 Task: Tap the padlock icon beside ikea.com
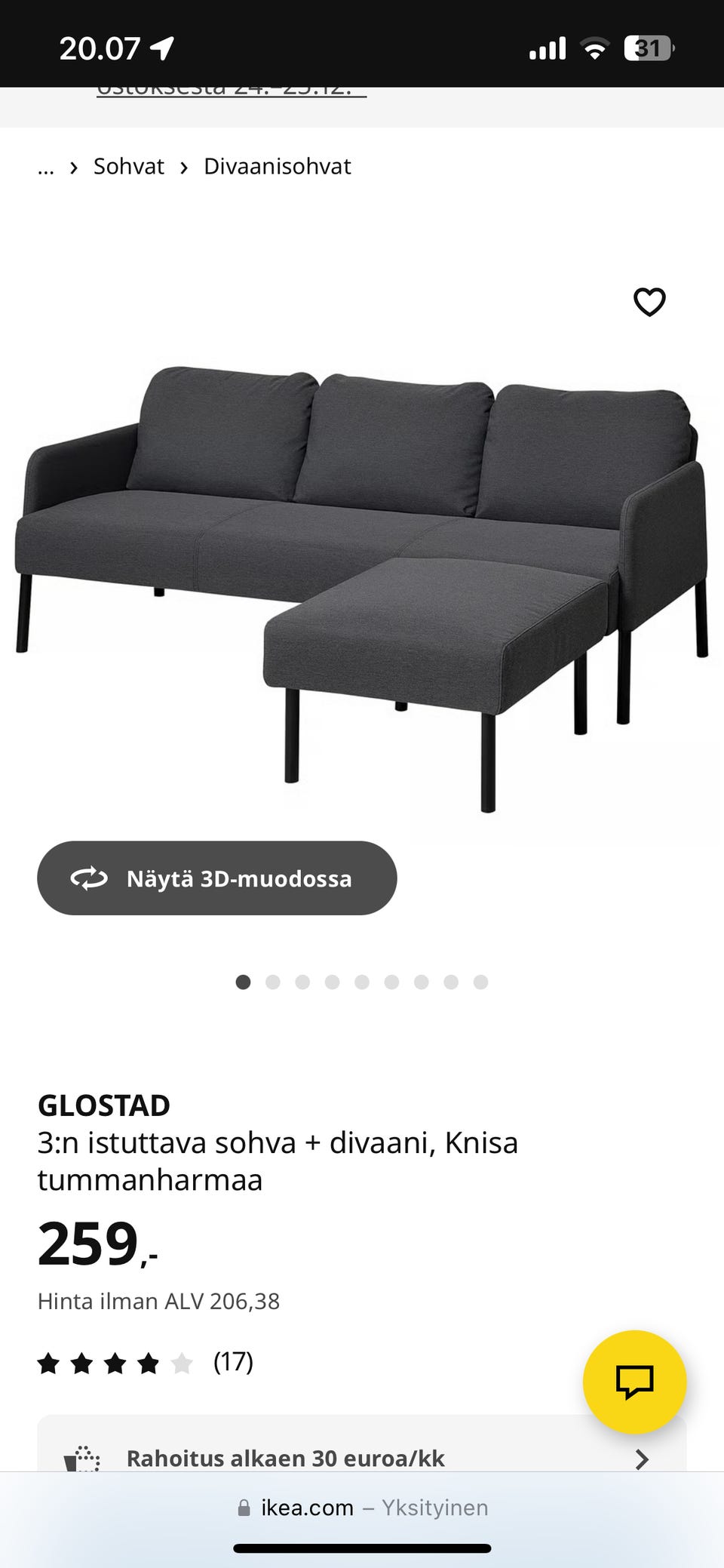(x=244, y=1508)
